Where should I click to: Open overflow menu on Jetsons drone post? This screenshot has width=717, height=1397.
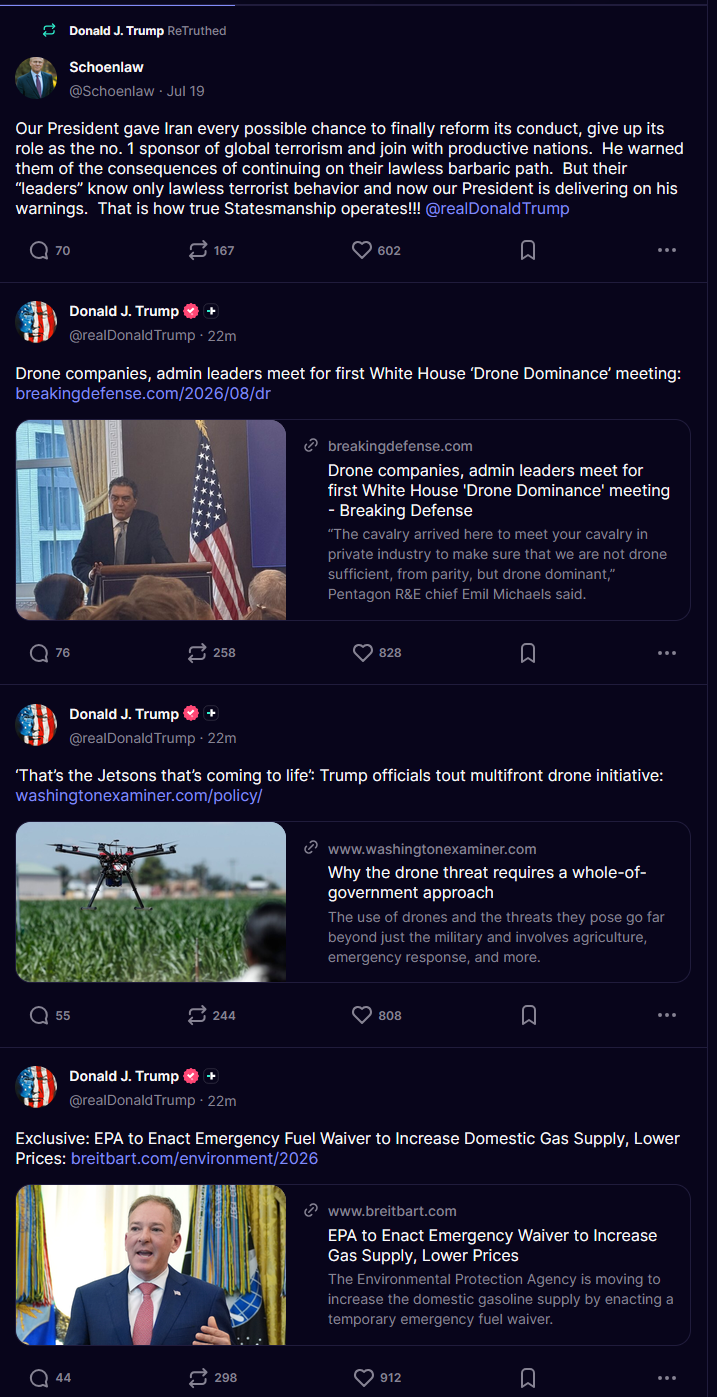point(667,1015)
